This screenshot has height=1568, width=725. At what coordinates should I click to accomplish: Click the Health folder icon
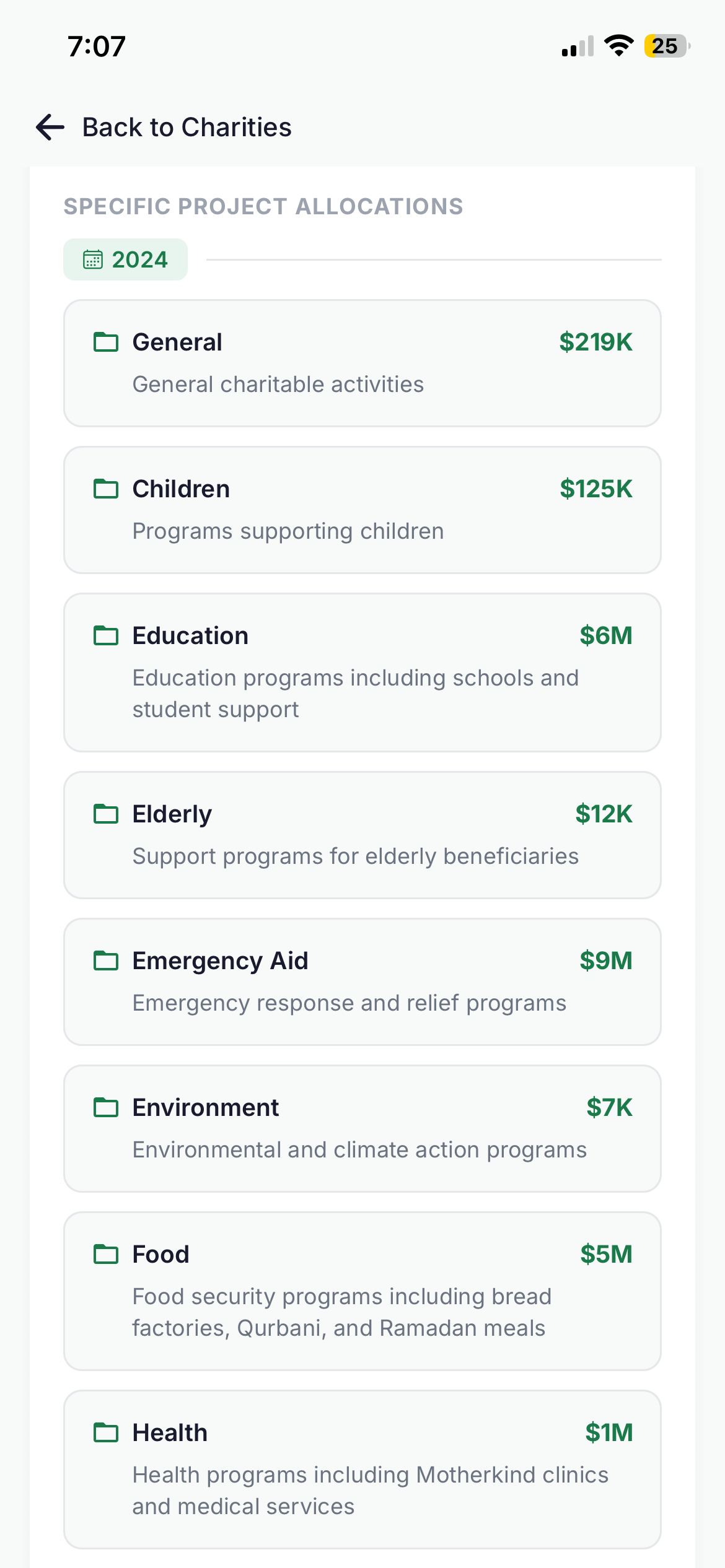click(x=105, y=1432)
